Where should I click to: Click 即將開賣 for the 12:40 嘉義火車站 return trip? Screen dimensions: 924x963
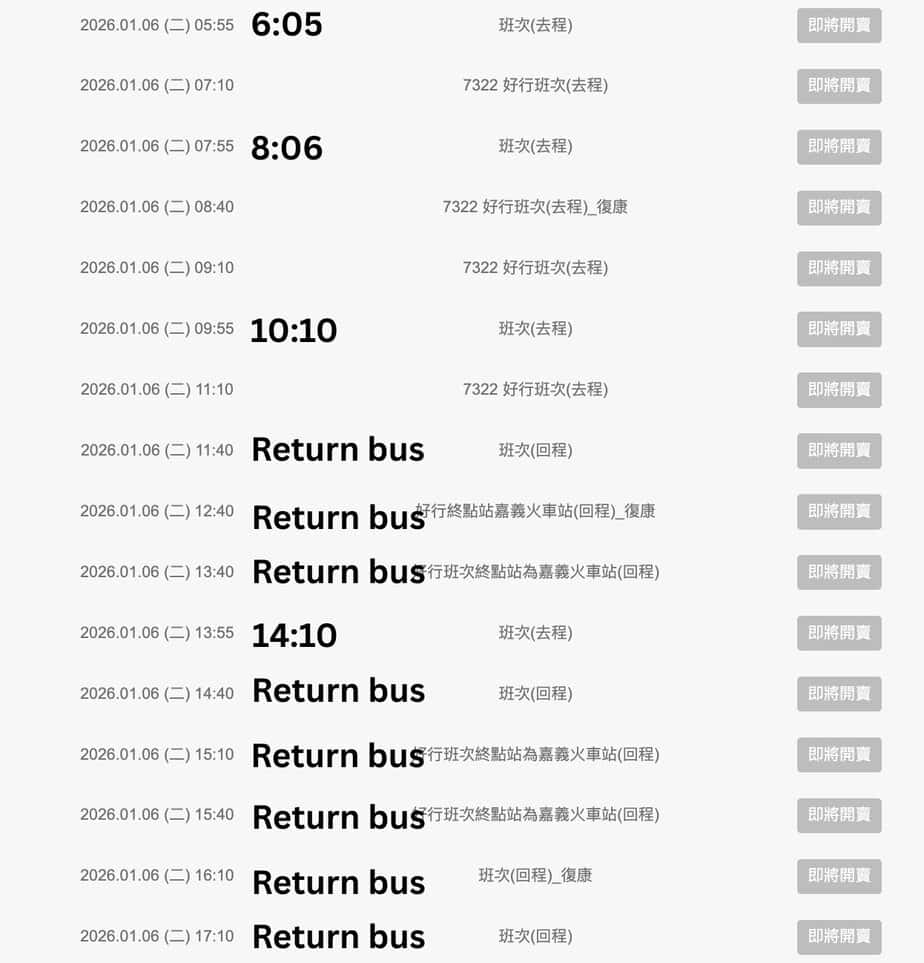tap(838, 511)
